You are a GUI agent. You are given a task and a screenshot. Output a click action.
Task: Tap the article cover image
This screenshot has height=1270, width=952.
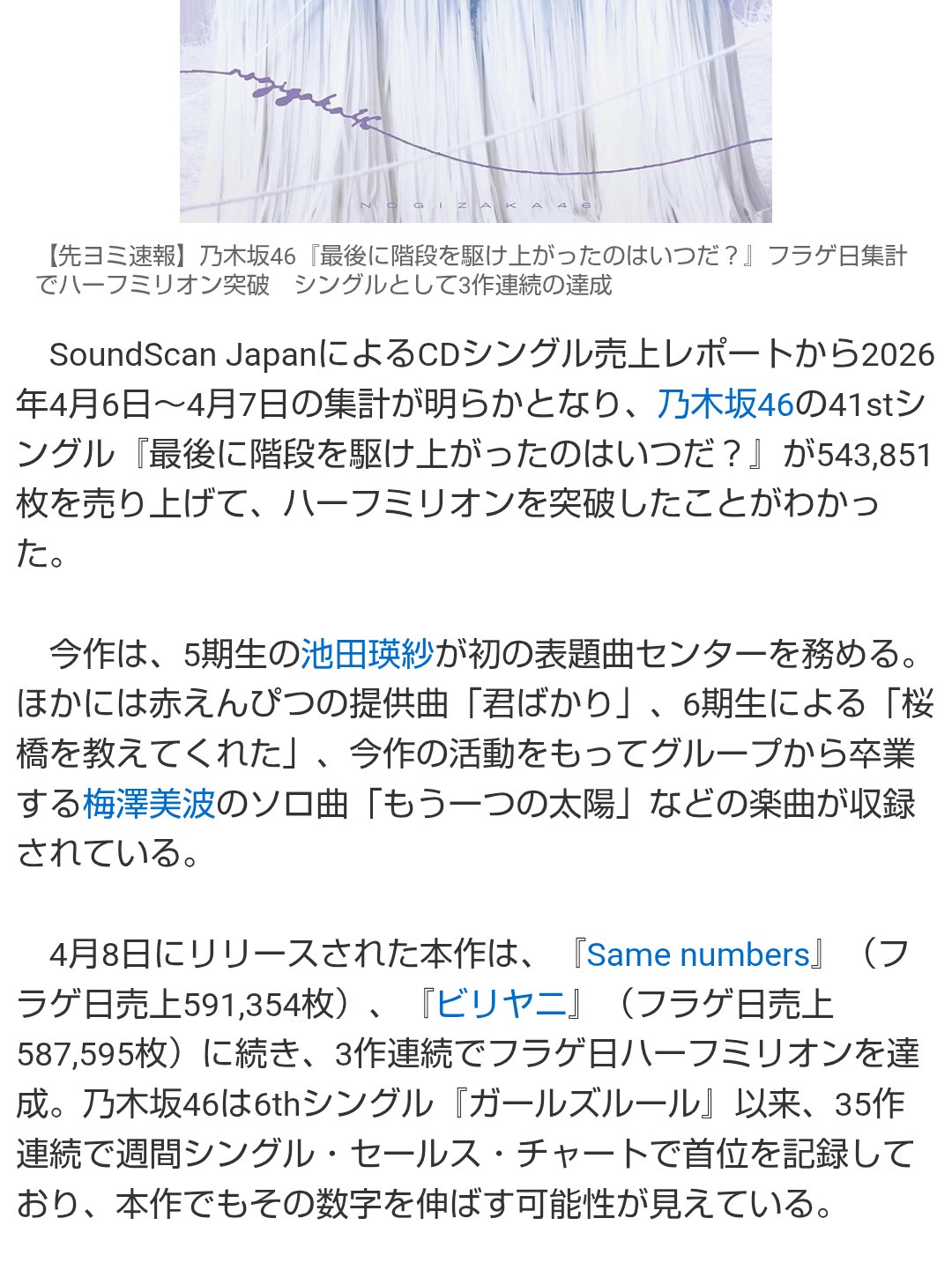(x=476, y=110)
